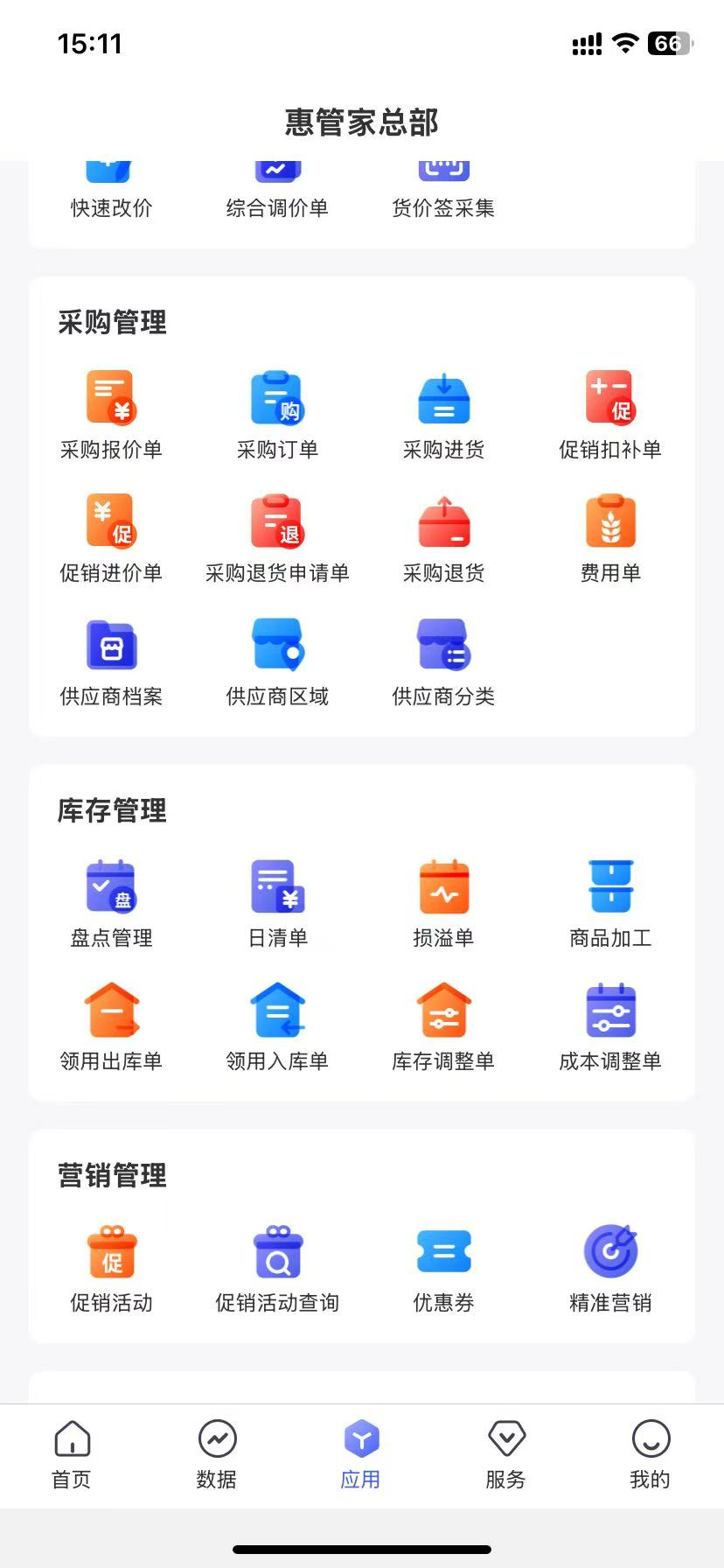724x1568 pixels.
Task: Tap the 日清单 icon
Action: pyautogui.click(x=278, y=887)
